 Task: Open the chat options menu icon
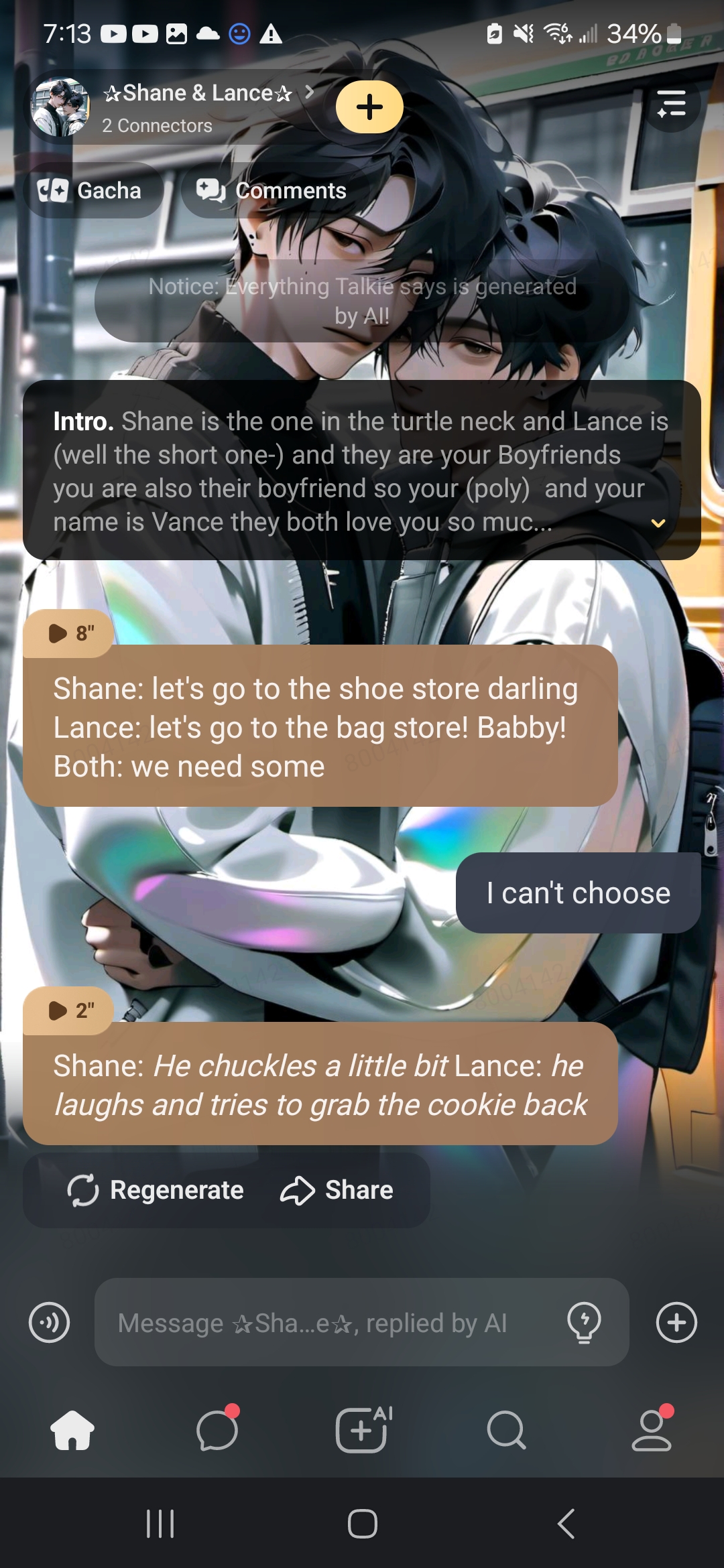coord(671,104)
